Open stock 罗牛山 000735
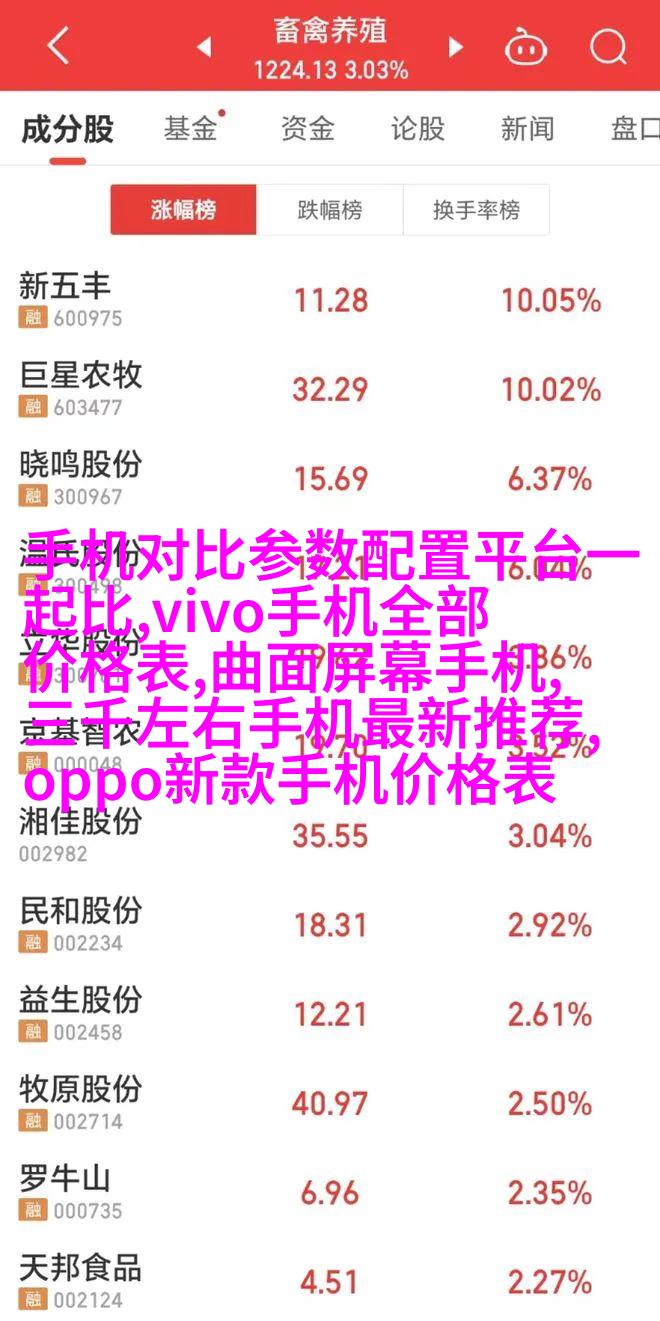Screen dimensions: 660x1321 (x=330, y=1191)
